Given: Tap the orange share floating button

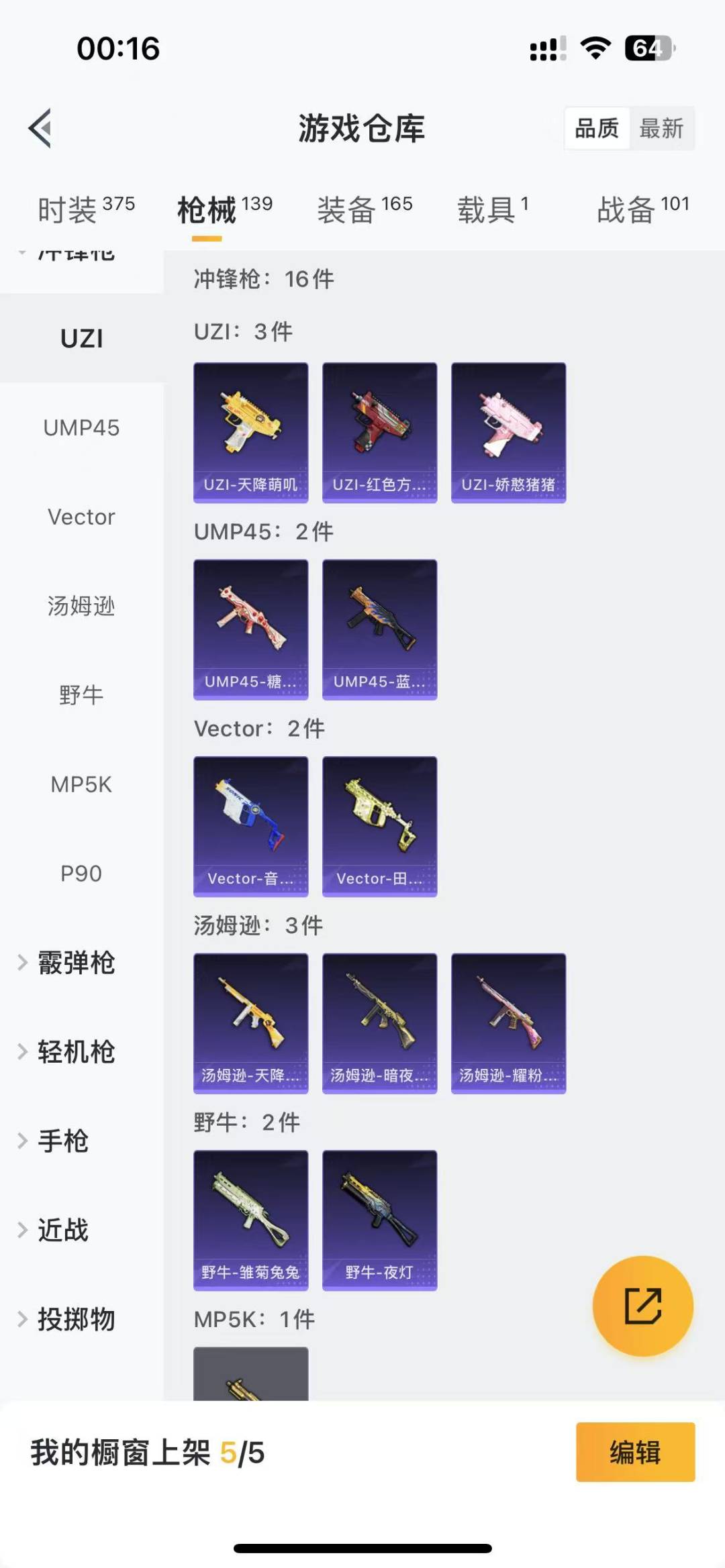Looking at the screenshot, I should [642, 1306].
